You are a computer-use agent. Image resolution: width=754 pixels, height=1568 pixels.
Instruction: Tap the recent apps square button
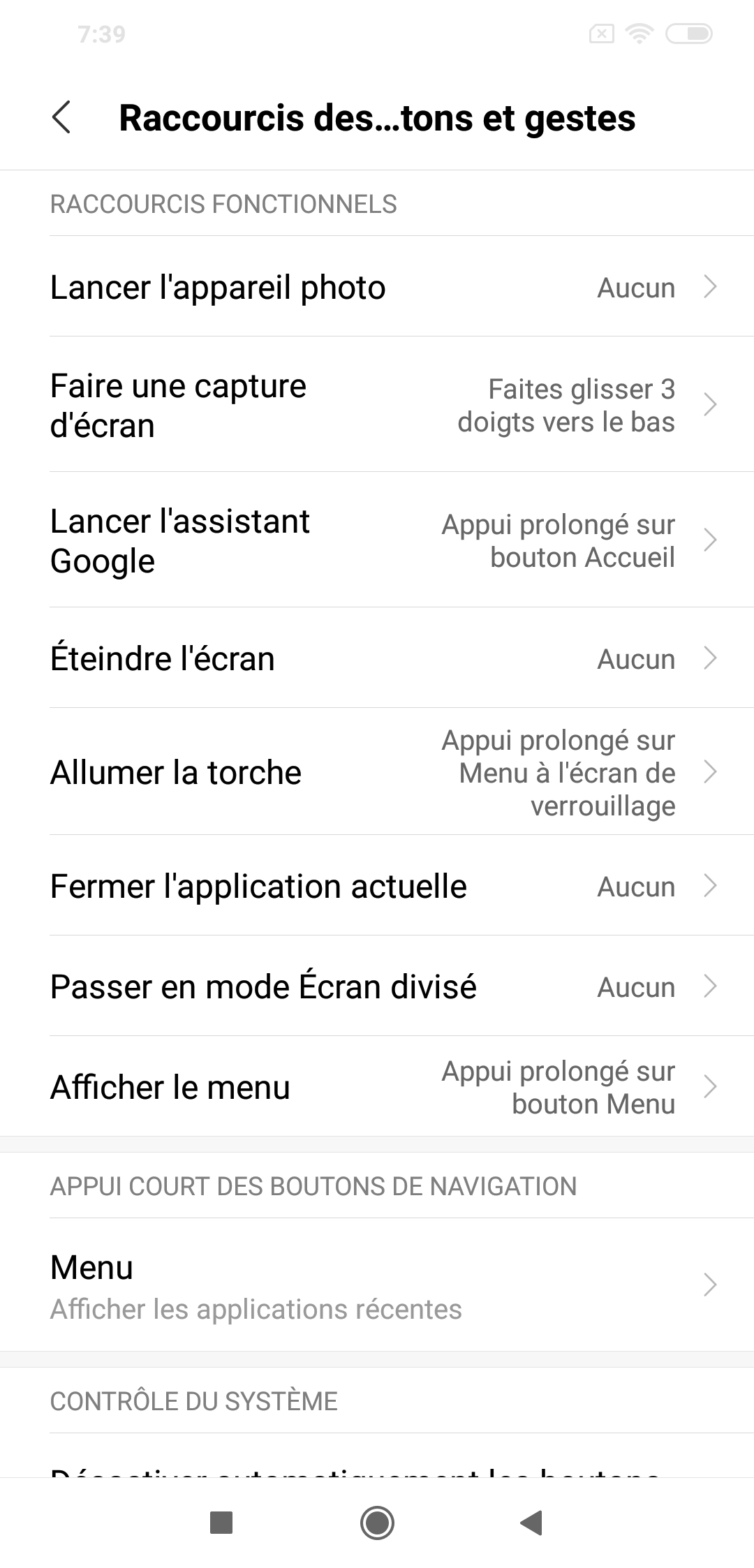[x=221, y=1523]
